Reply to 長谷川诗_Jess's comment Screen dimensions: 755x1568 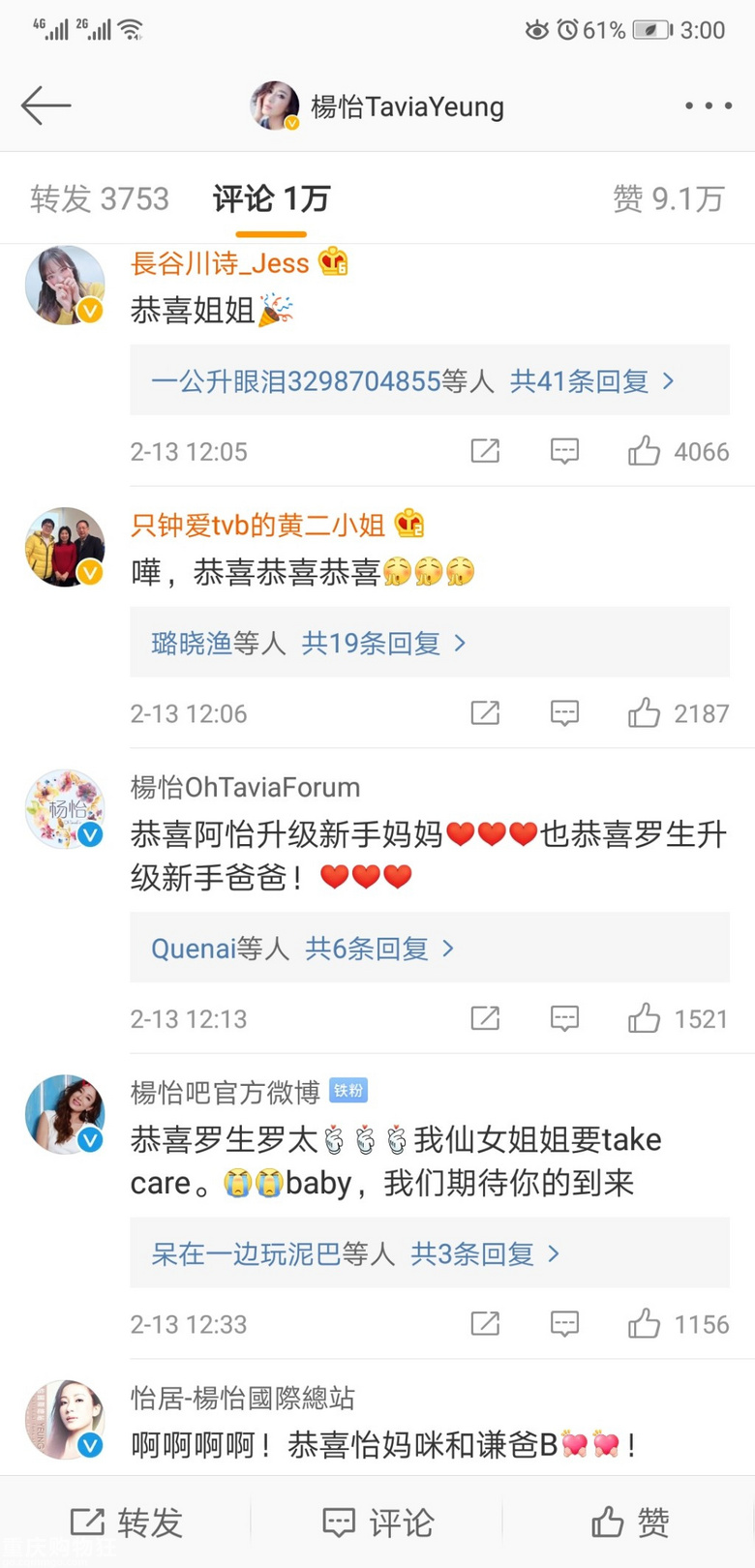[x=564, y=451]
